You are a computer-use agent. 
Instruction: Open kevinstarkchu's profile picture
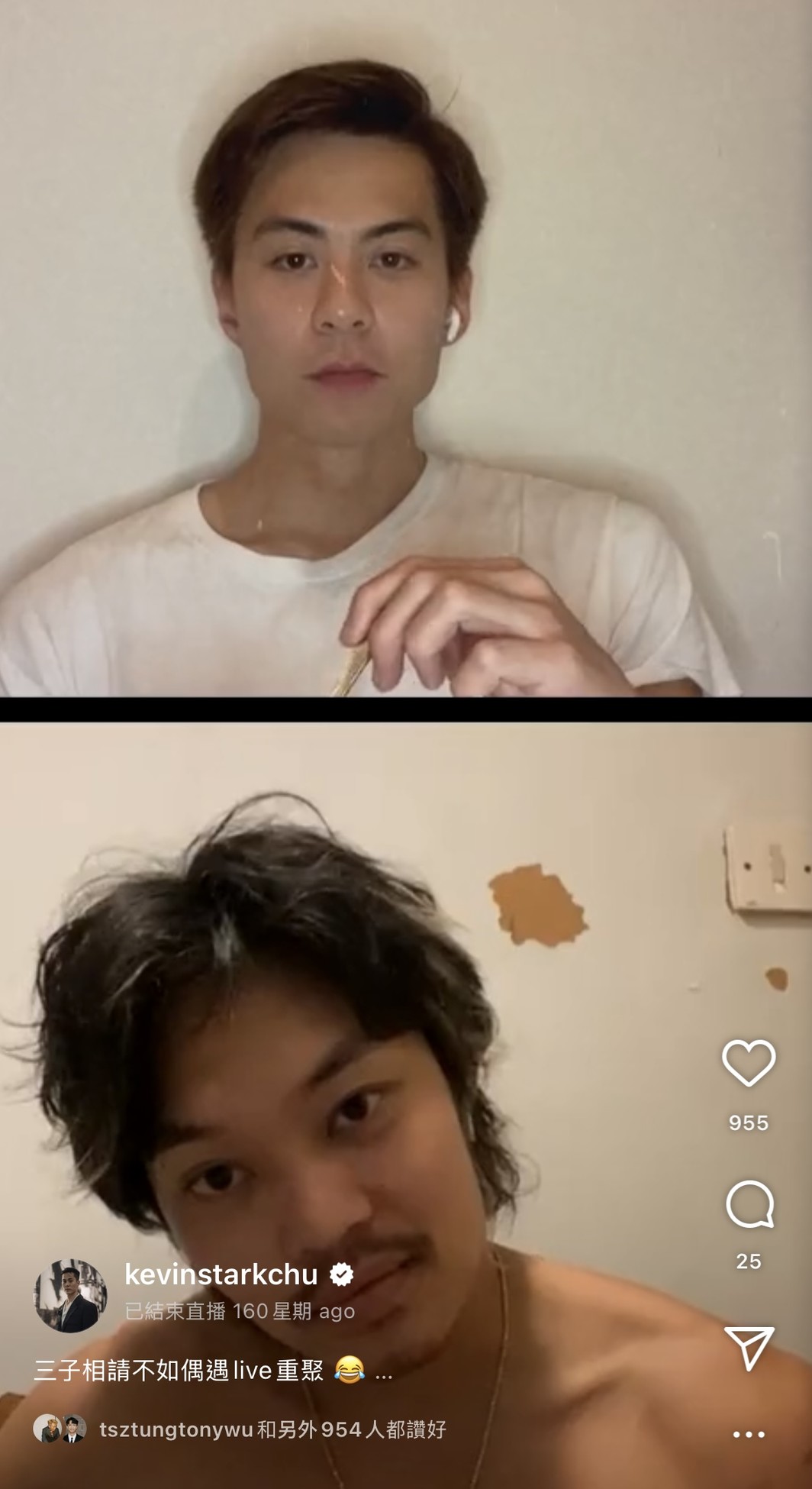click(x=70, y=1296)
